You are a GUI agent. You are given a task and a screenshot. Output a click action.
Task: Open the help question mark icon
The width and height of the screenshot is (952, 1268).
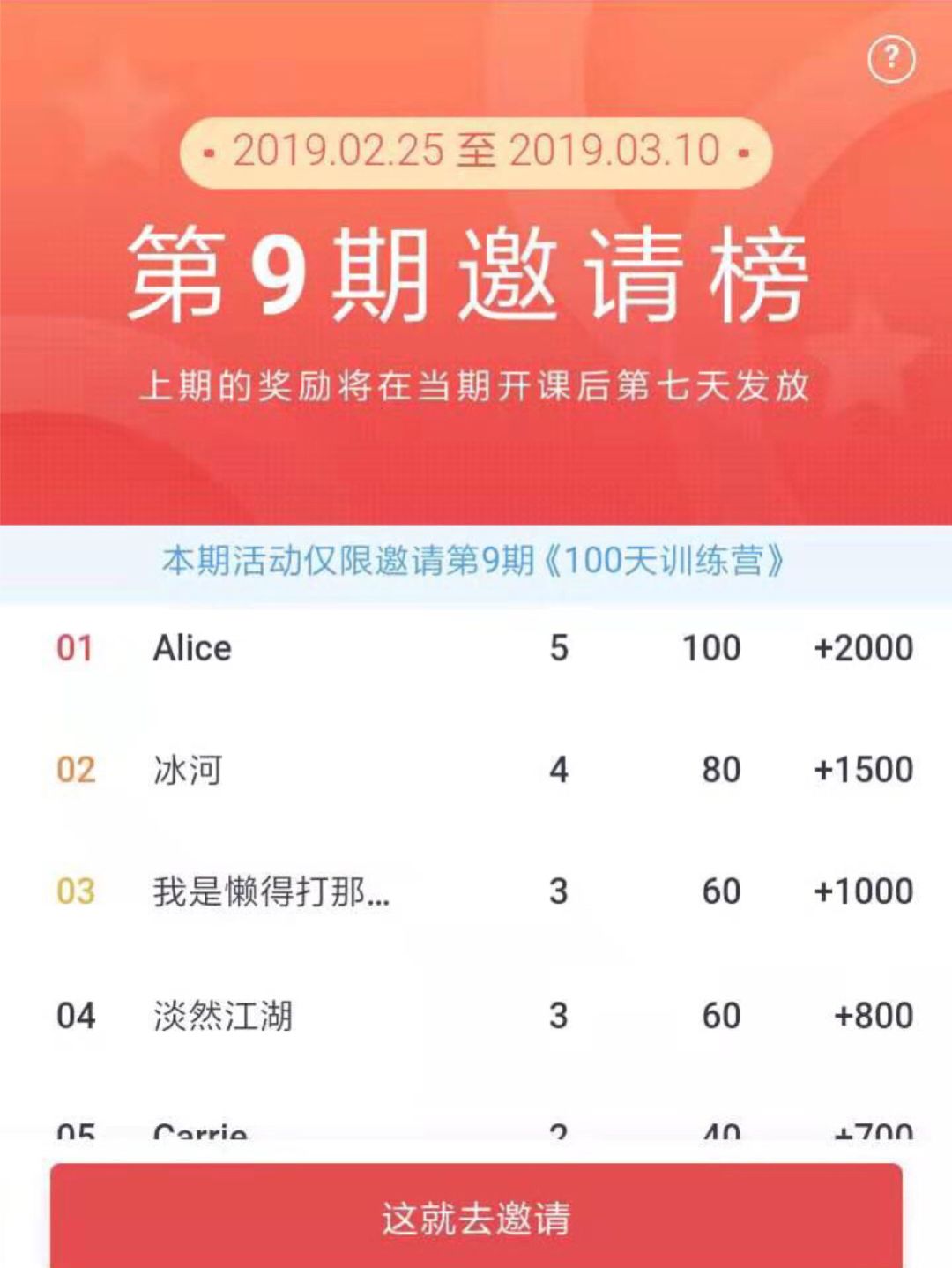(891, 59)
